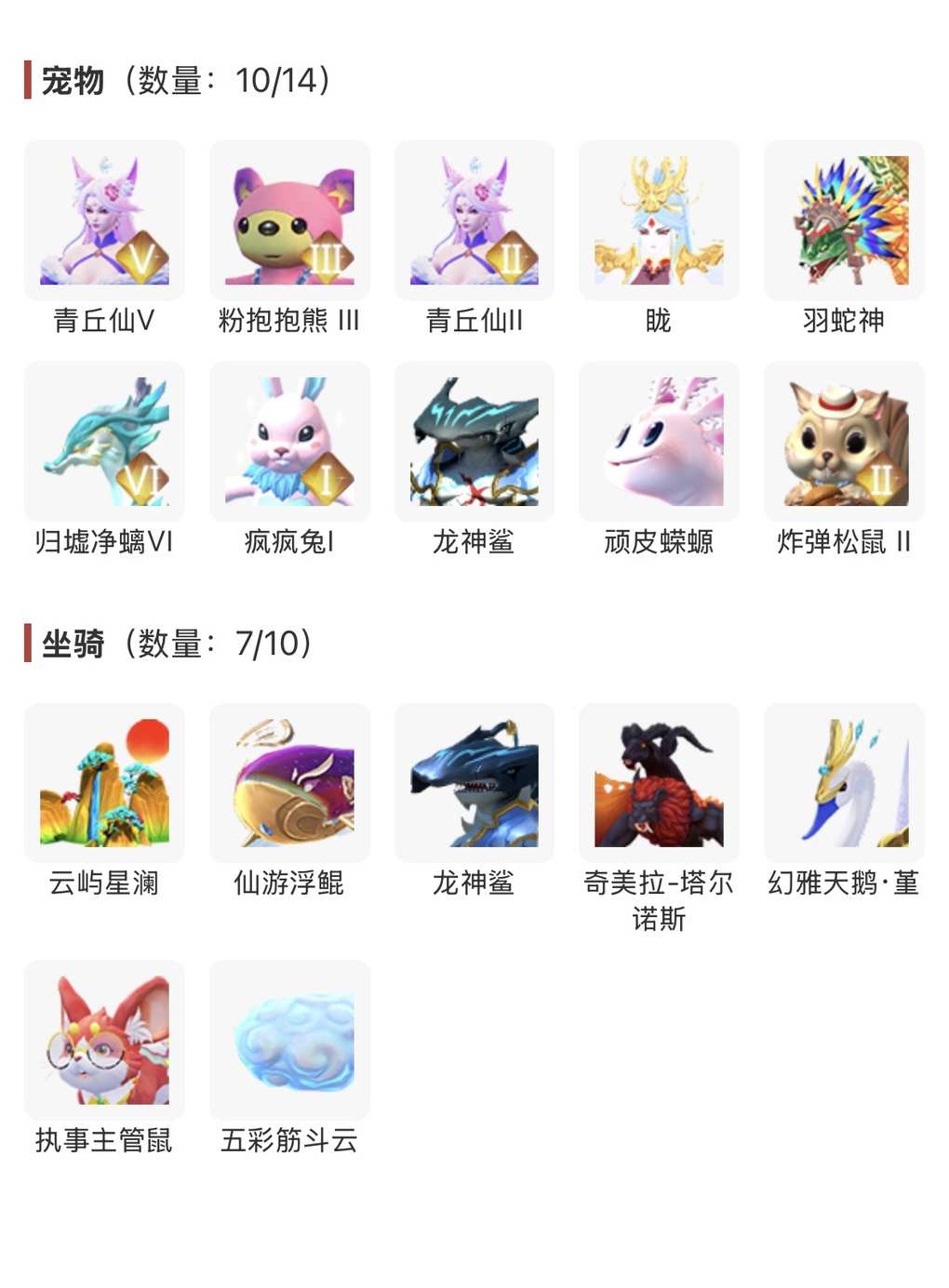949x1288 pixels.
Task: View the 仙游浮鲲 mount
Action: point(289,783)
